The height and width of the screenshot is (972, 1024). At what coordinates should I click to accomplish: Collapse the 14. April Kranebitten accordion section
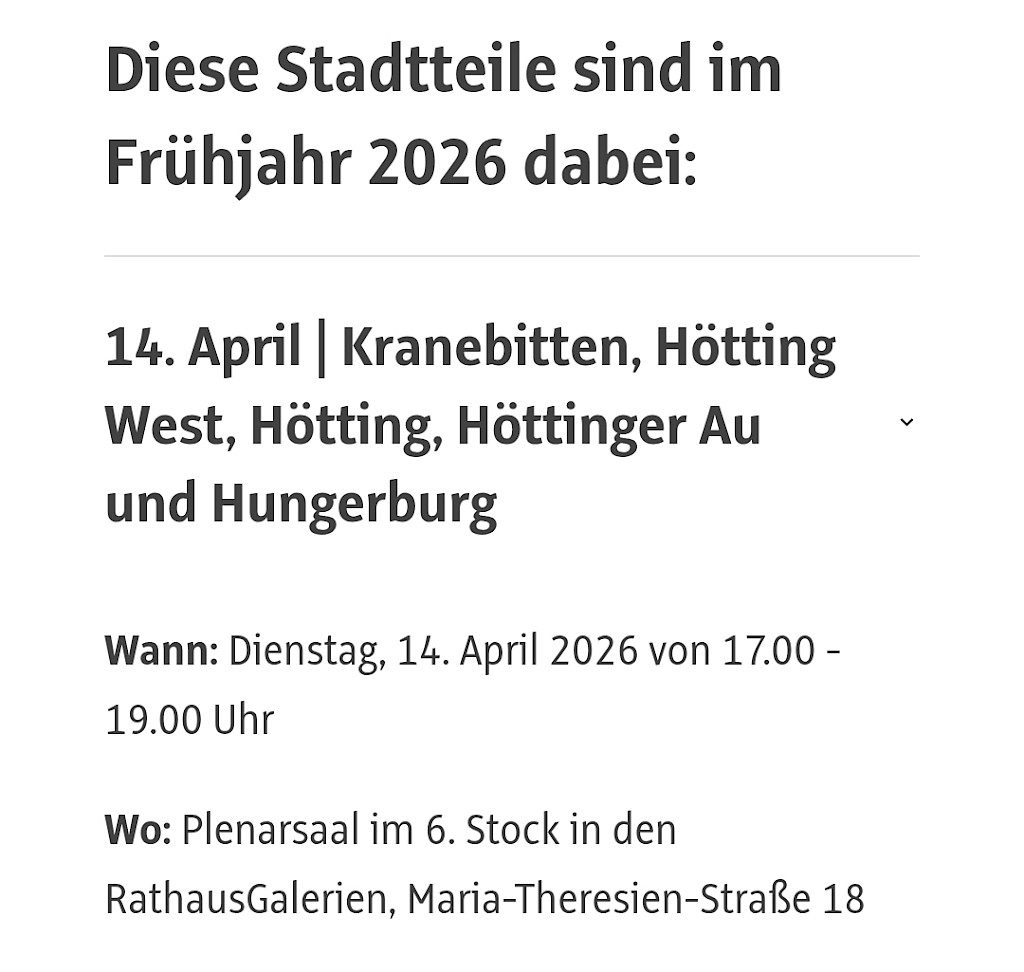tap(906, 423)
